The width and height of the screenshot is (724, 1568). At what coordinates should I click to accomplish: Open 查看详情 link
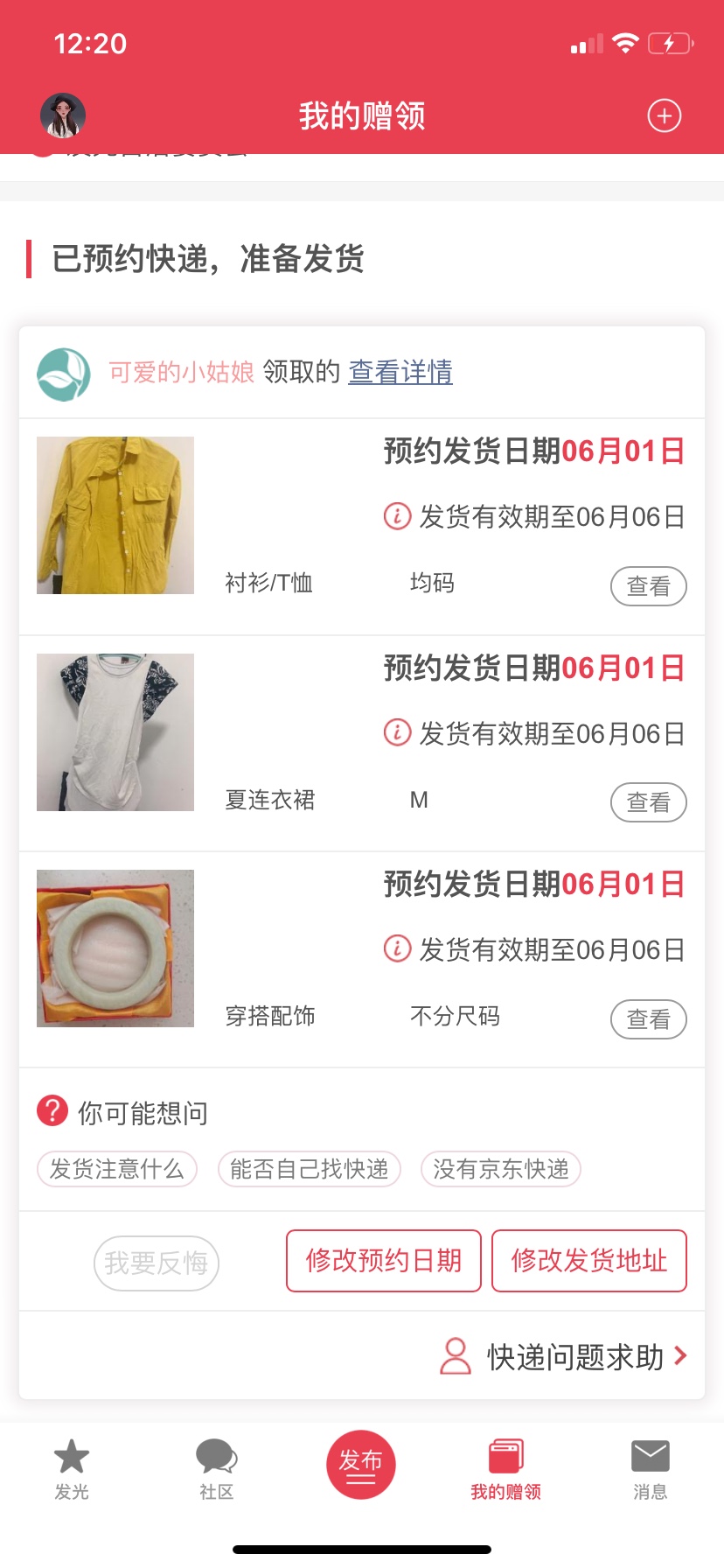point(400,372)
